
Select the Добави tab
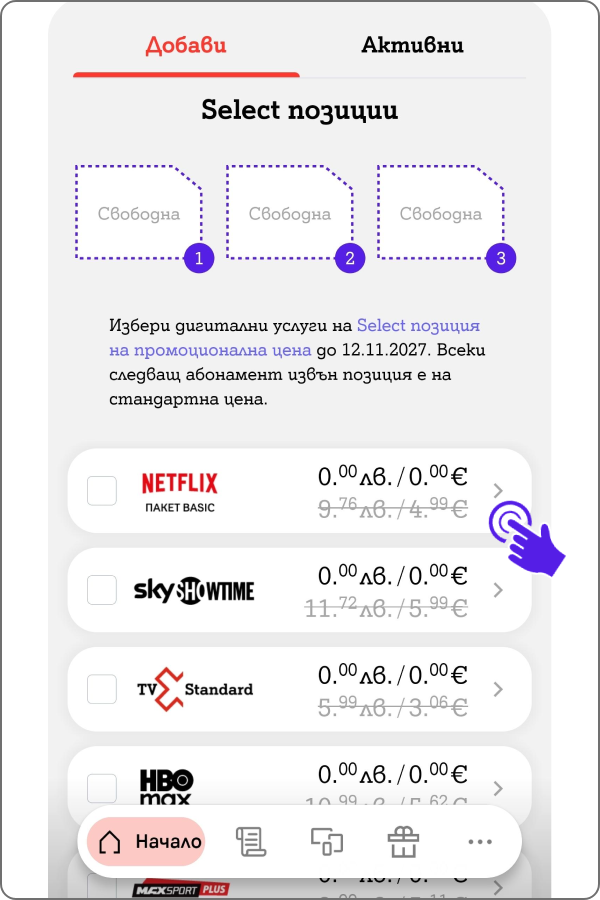click(186, 45)
